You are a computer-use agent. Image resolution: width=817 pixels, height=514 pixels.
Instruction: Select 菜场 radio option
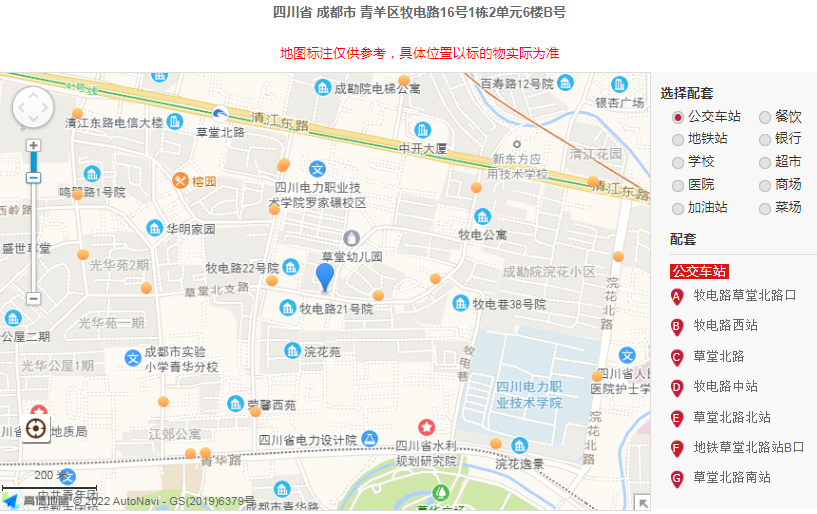point(765,208)
